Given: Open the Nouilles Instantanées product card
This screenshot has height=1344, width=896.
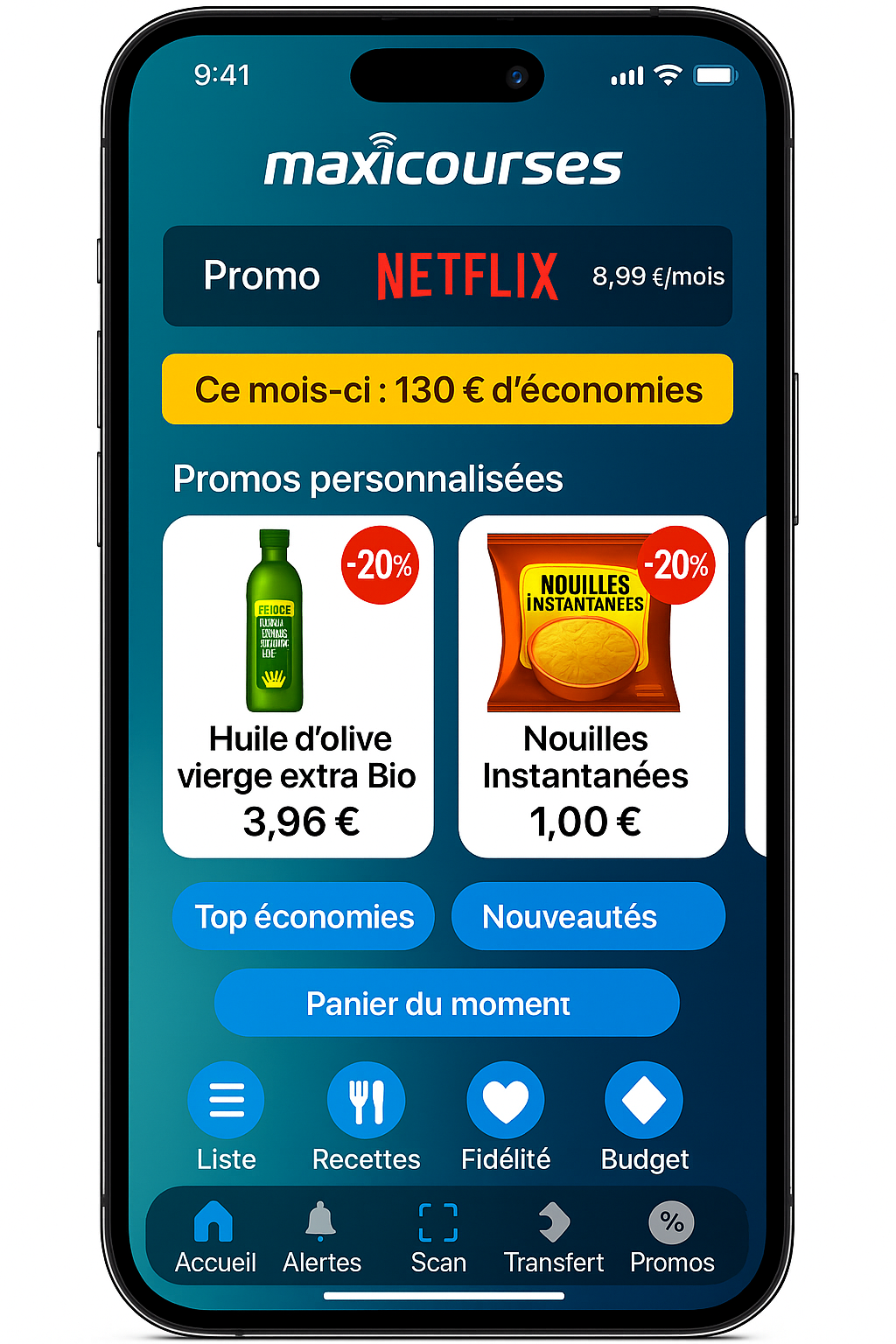Looking at the screenshot, I should point(592,687).
